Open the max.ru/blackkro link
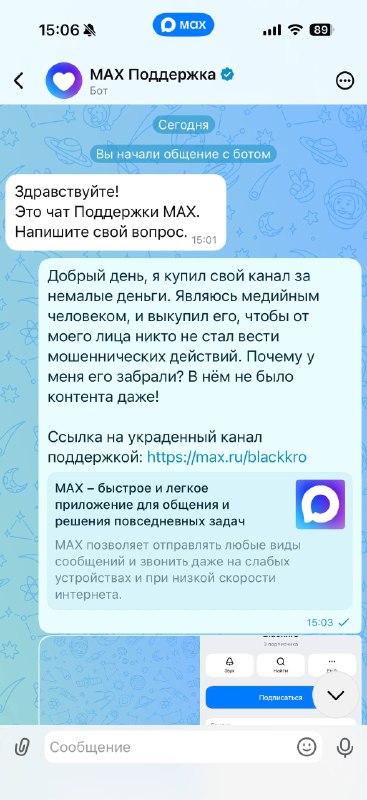The image size is (367, 800). point(227,457)
